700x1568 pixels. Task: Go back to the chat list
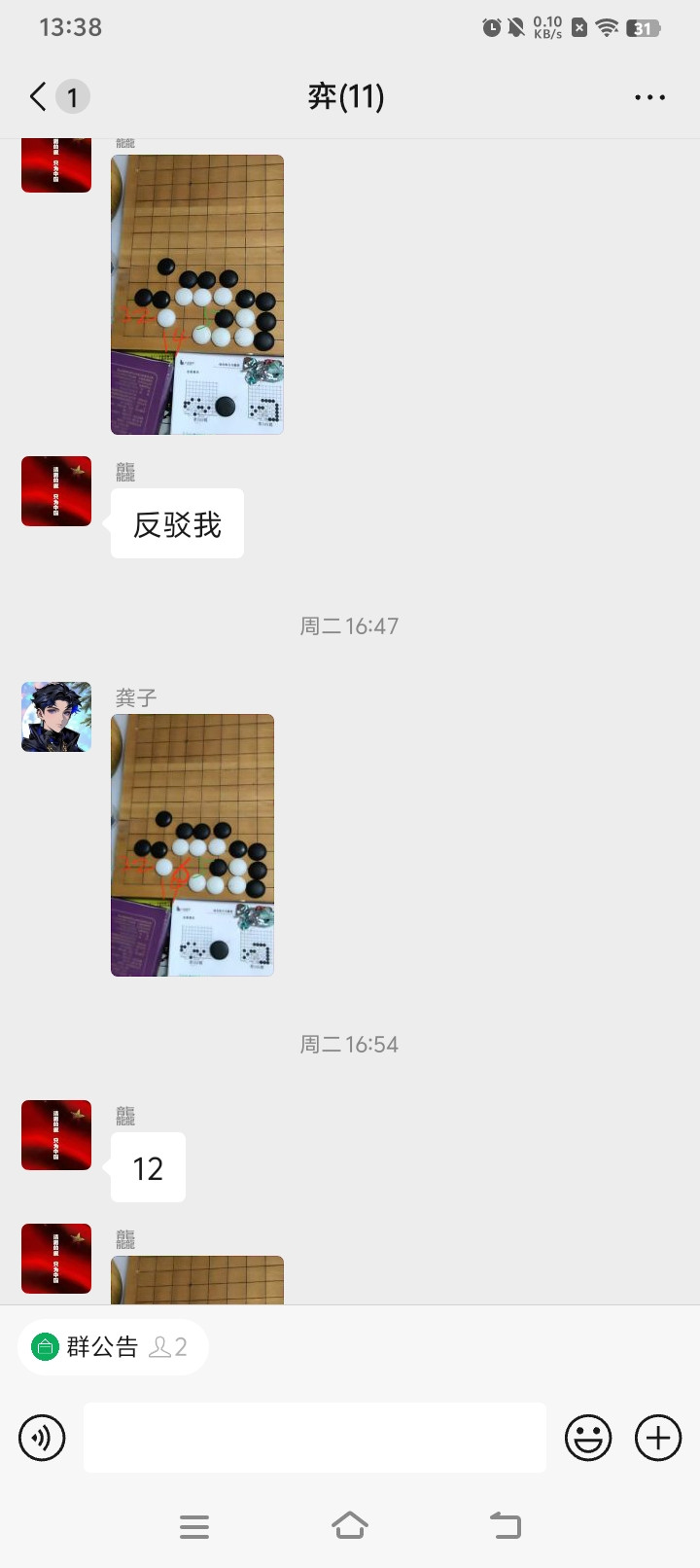click(x=39, y=96)
